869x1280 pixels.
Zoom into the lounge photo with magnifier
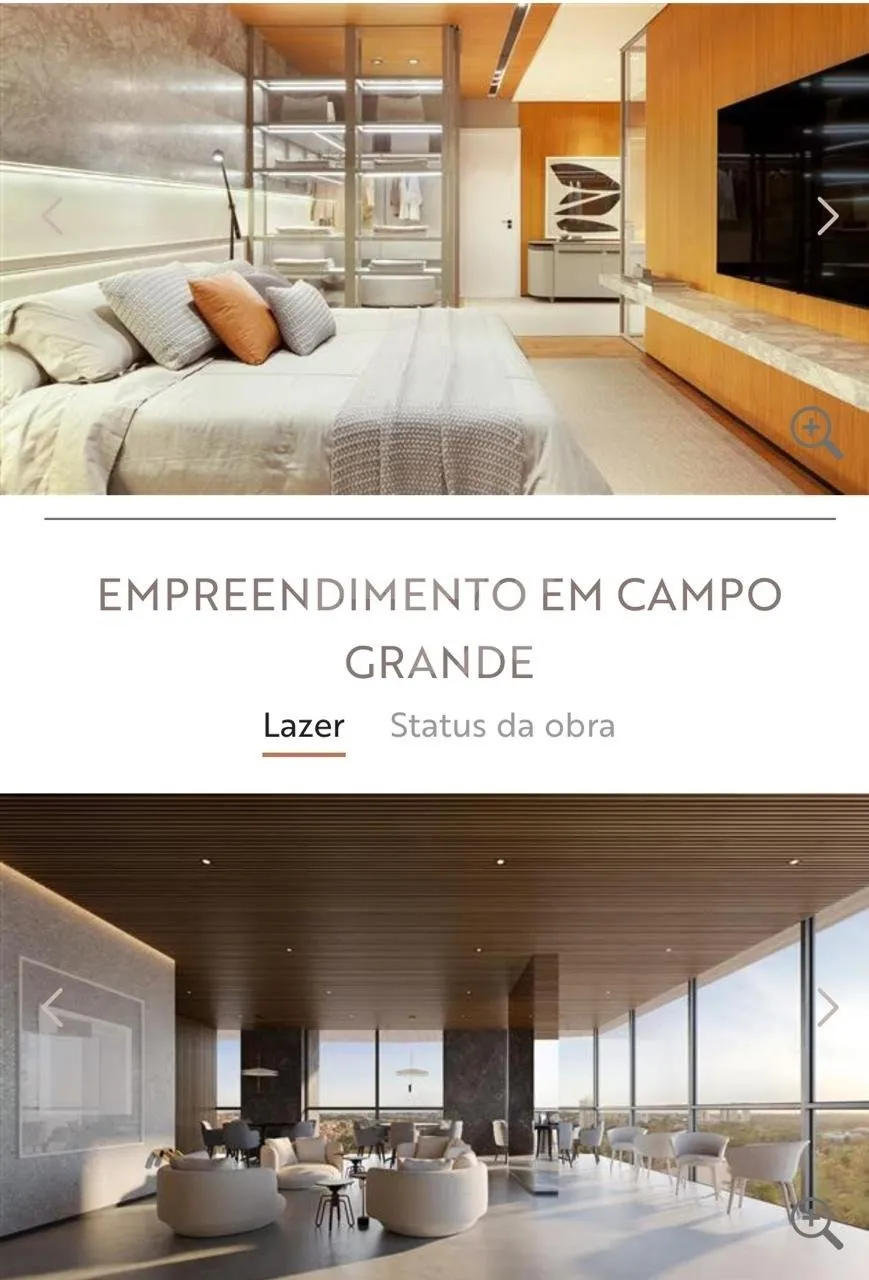[x=816, y=1222]
